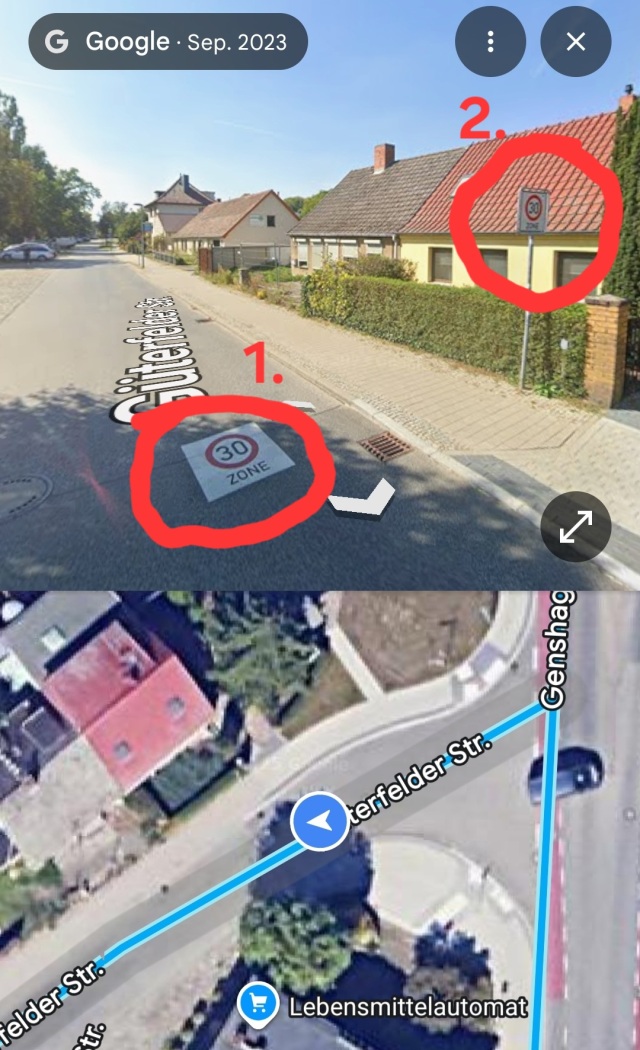Open the Google Sep. 2023 image info chip
This screenshot has height=1050, width=640.
(167, 42)
